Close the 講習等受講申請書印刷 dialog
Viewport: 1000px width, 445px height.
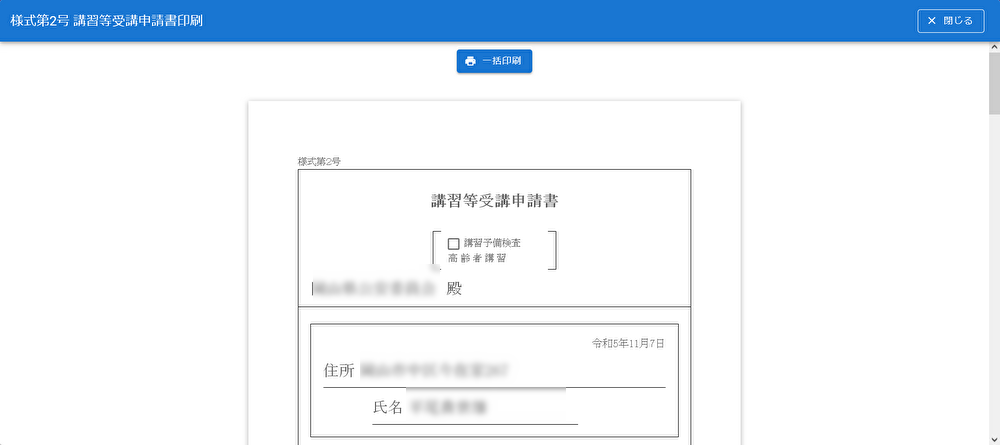(949, 20)
